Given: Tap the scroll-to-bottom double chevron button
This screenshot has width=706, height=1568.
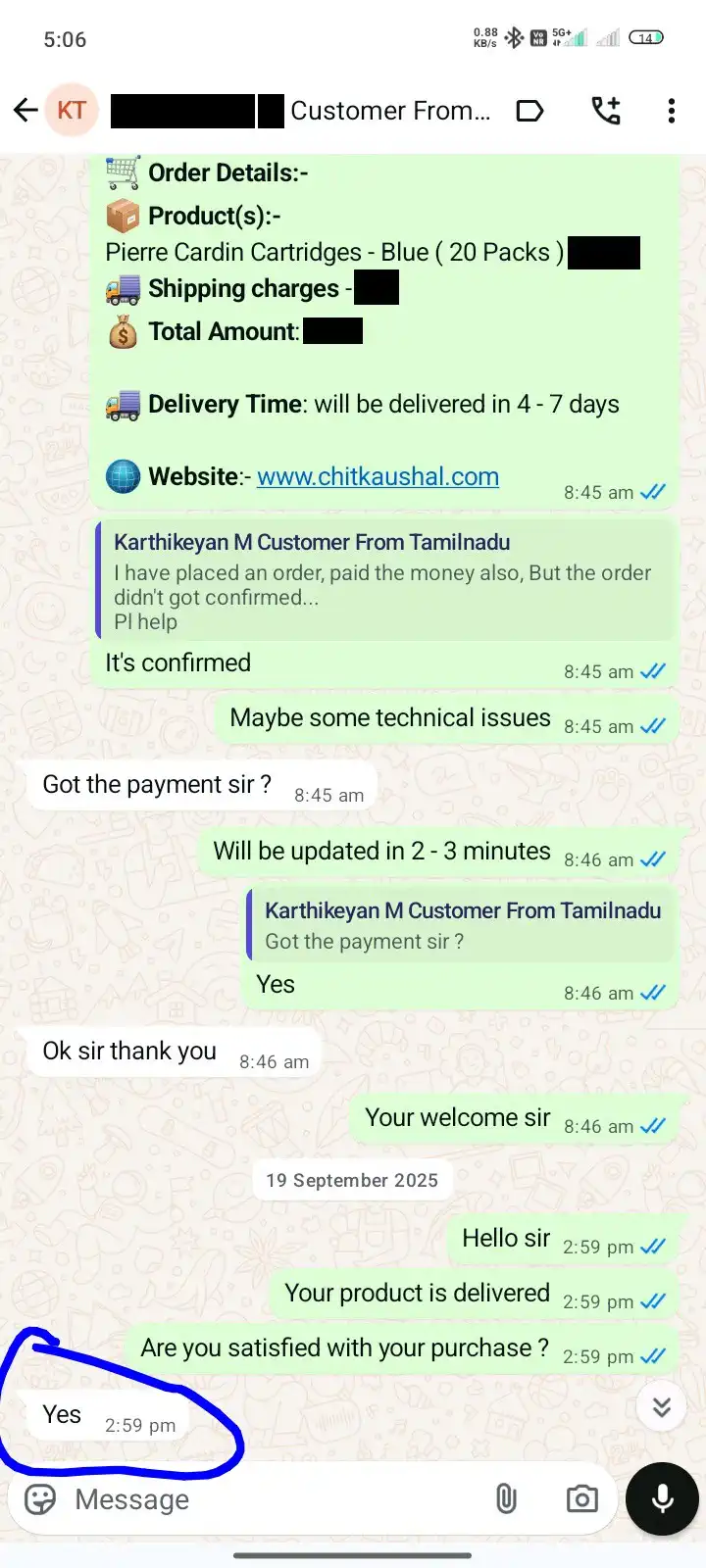Looking at the screenshot, I should (x=662, y=1407).
